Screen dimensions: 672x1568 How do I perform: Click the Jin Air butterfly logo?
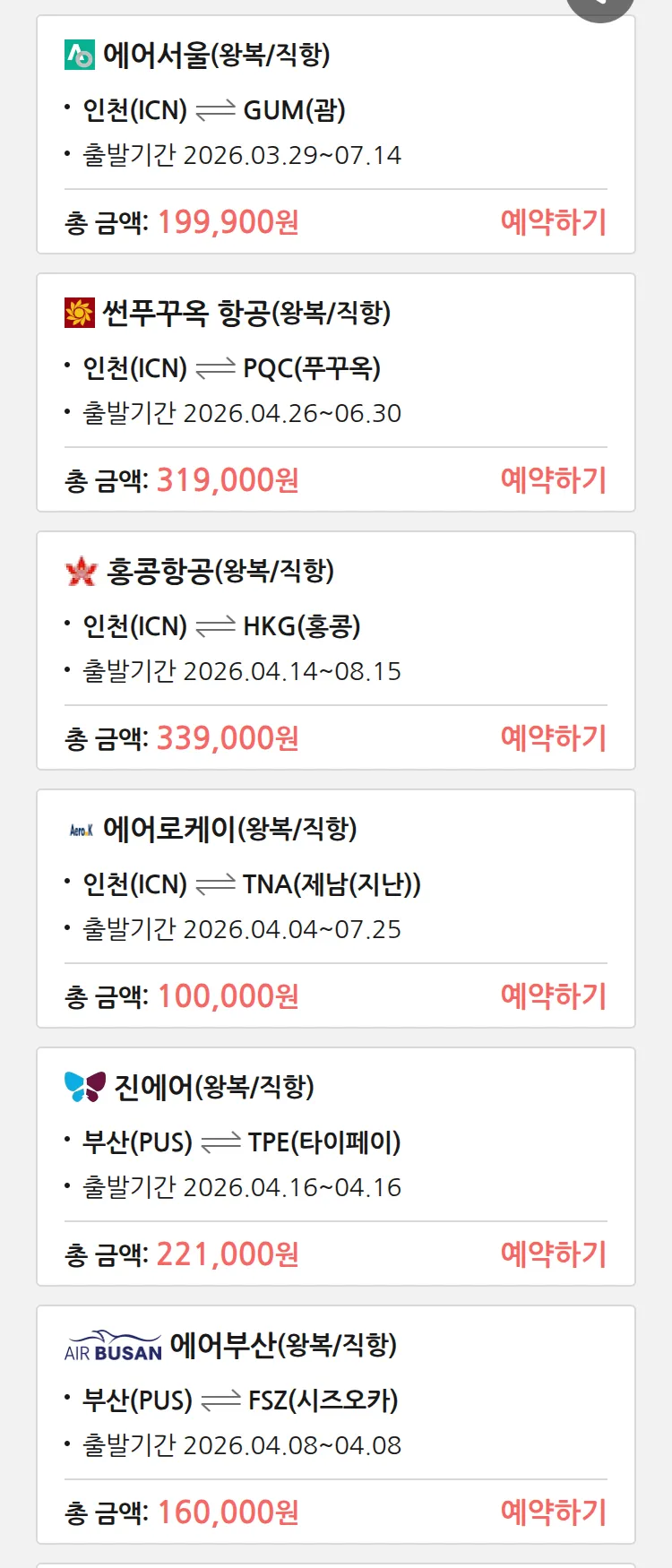[80, 1086]
